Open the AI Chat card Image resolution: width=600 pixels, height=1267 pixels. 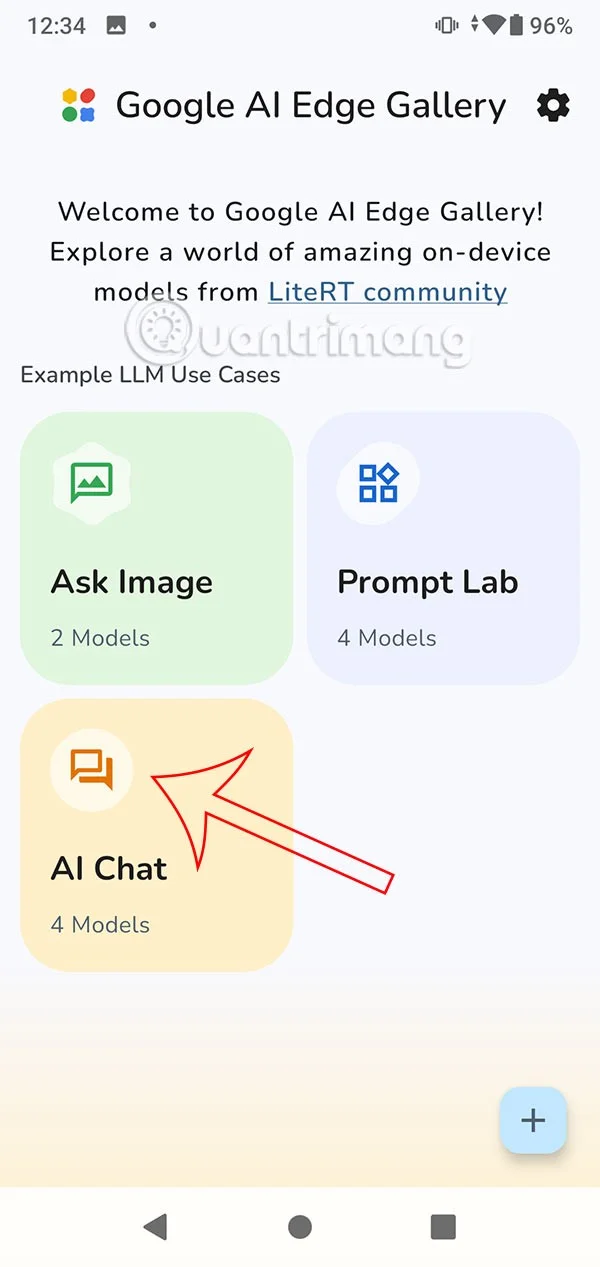click(157, 835)
